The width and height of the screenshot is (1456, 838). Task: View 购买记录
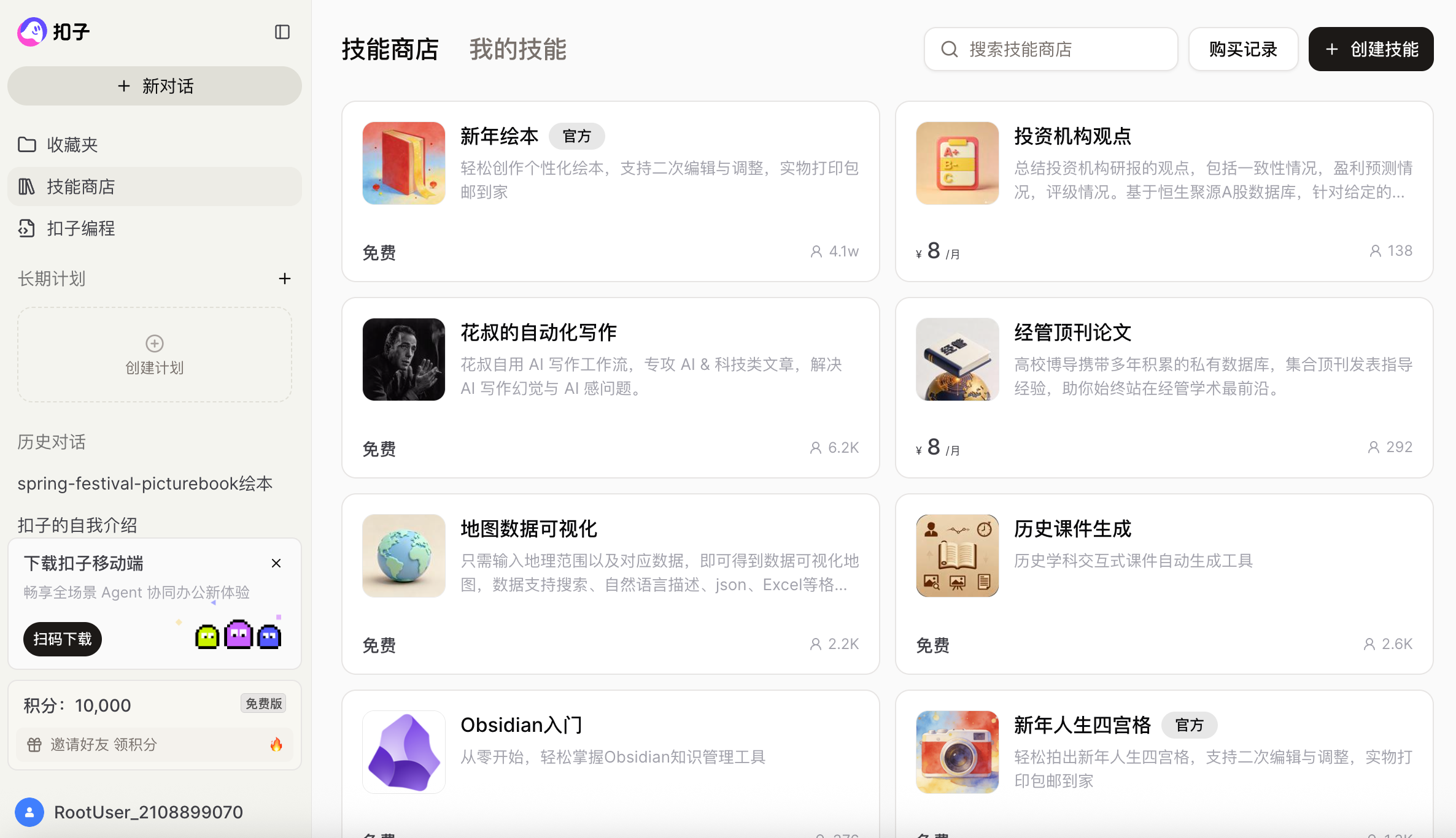coord(1243,49)
